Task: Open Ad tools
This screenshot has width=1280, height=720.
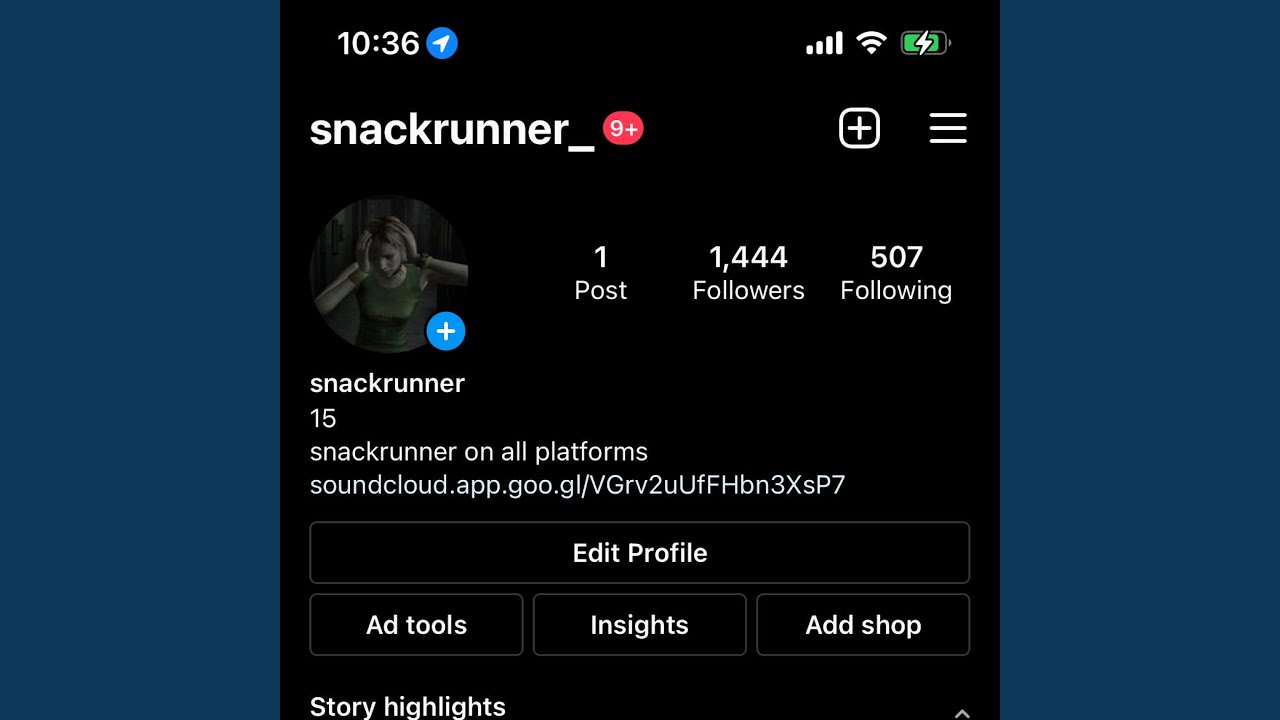Action: pyautogui.click(x=416, y=625)
